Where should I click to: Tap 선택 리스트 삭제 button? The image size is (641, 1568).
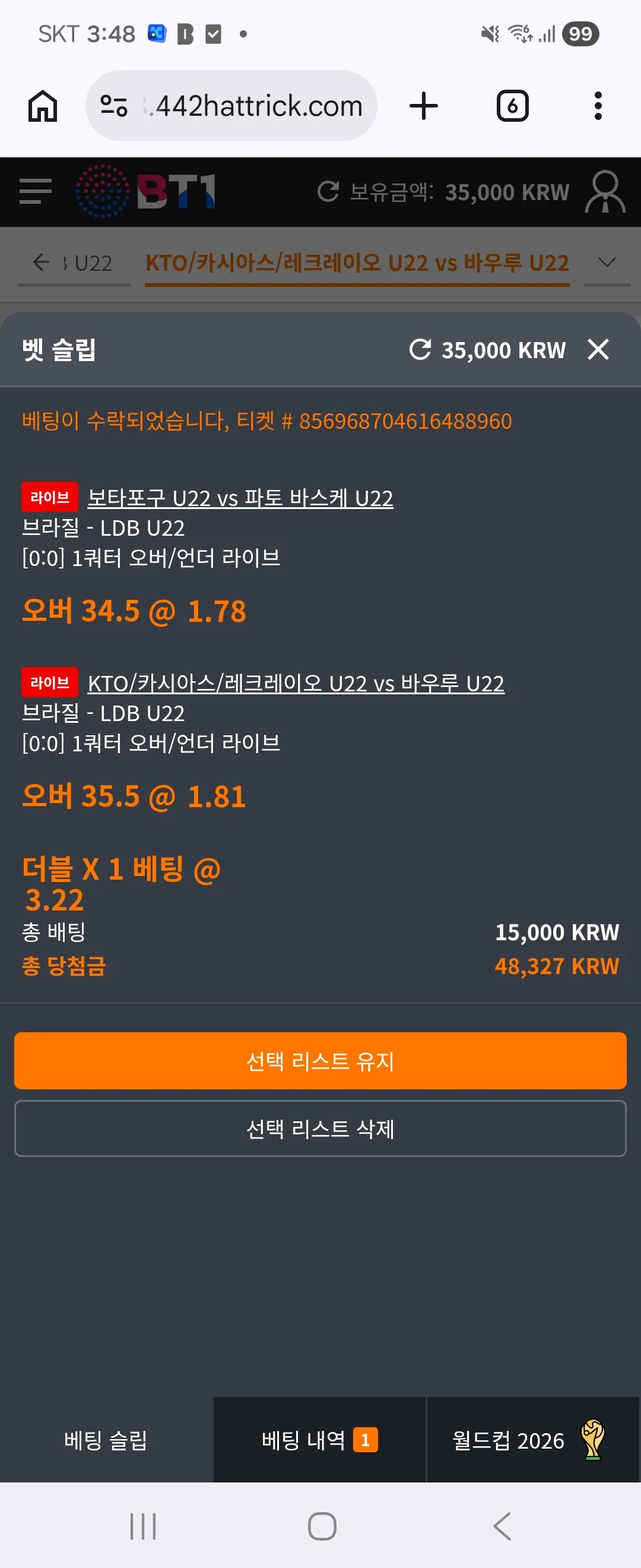(320, 1128)
